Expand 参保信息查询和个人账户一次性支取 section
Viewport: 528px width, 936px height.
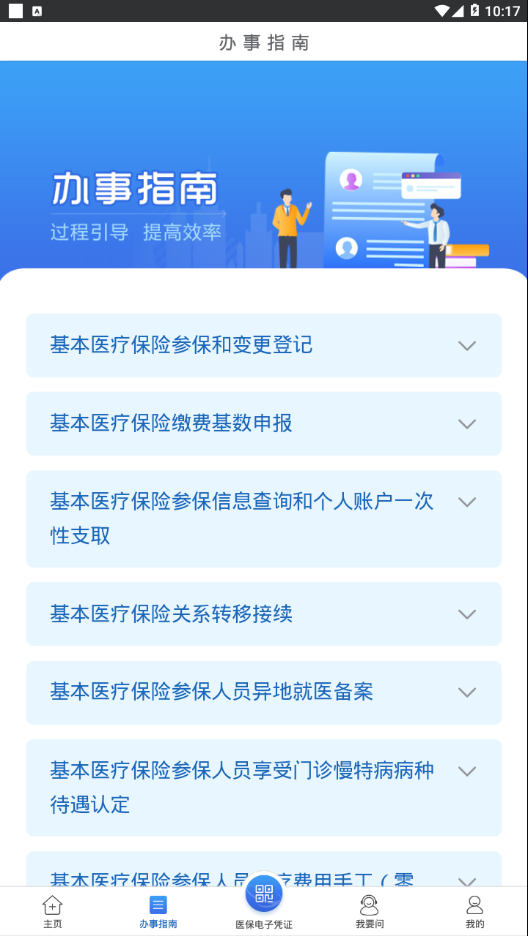tap(264, 519)
